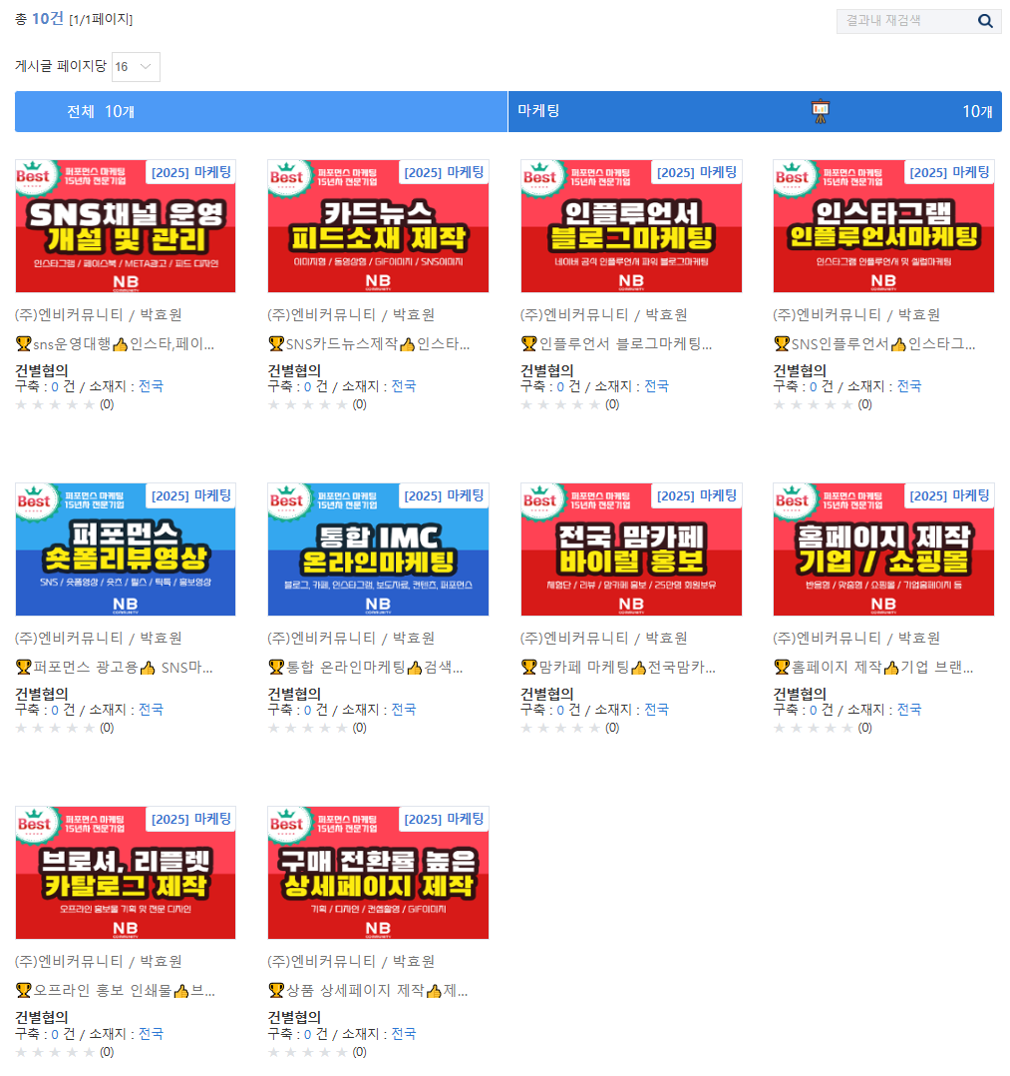Tap the search magnifier icon
Viewport: 1010px width, 1076px height.
pyautogui.click(x=985, y=21)
